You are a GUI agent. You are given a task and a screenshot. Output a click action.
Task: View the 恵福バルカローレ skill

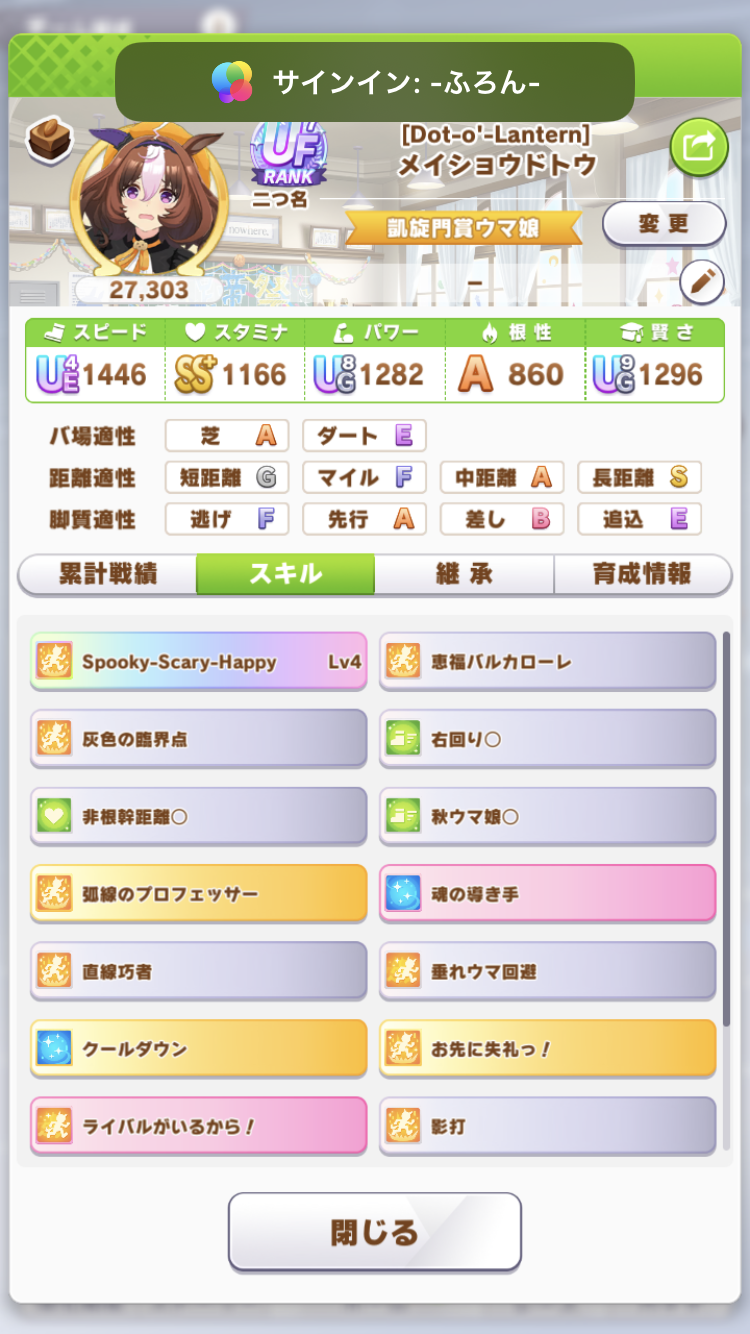click(x=547, y=661)
